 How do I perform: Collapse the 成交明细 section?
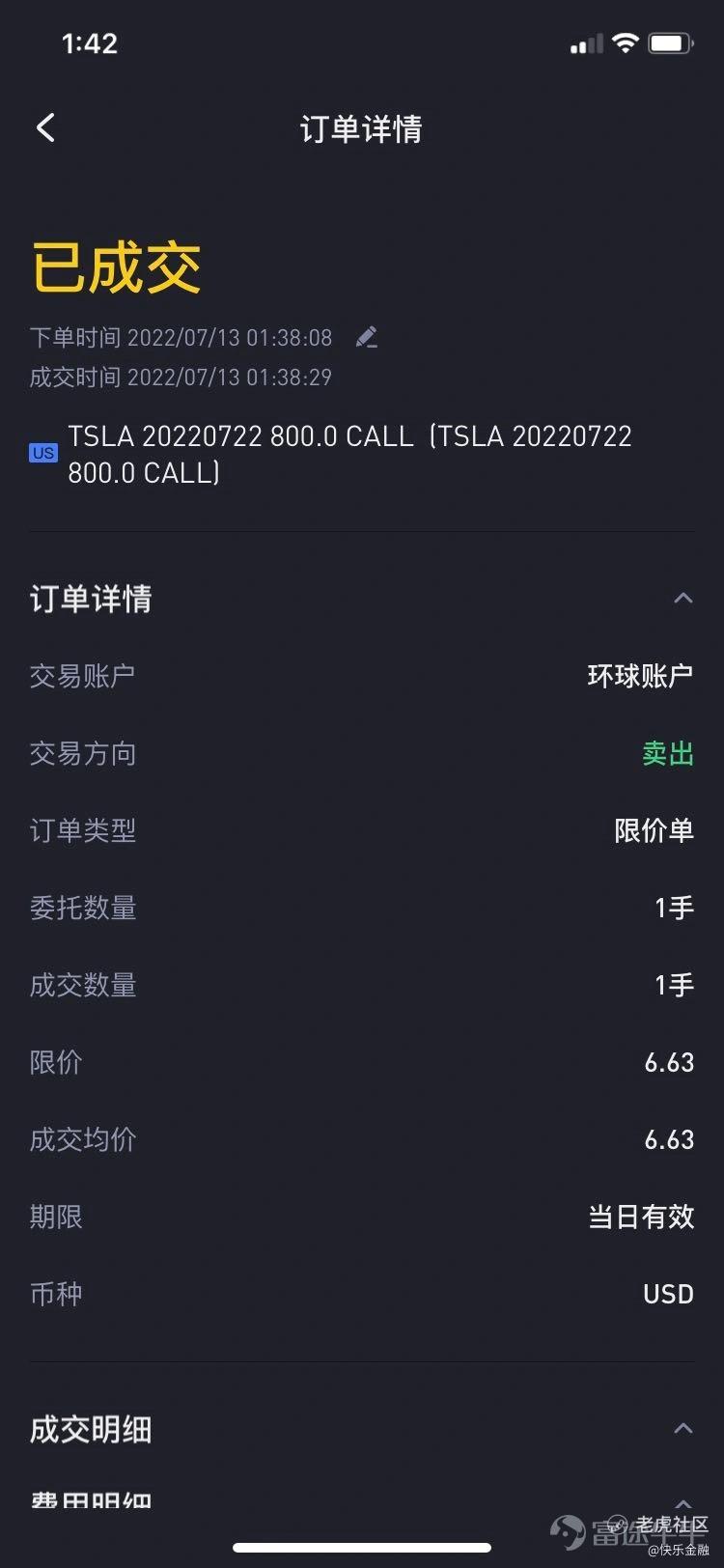(x=682, y=1429)
